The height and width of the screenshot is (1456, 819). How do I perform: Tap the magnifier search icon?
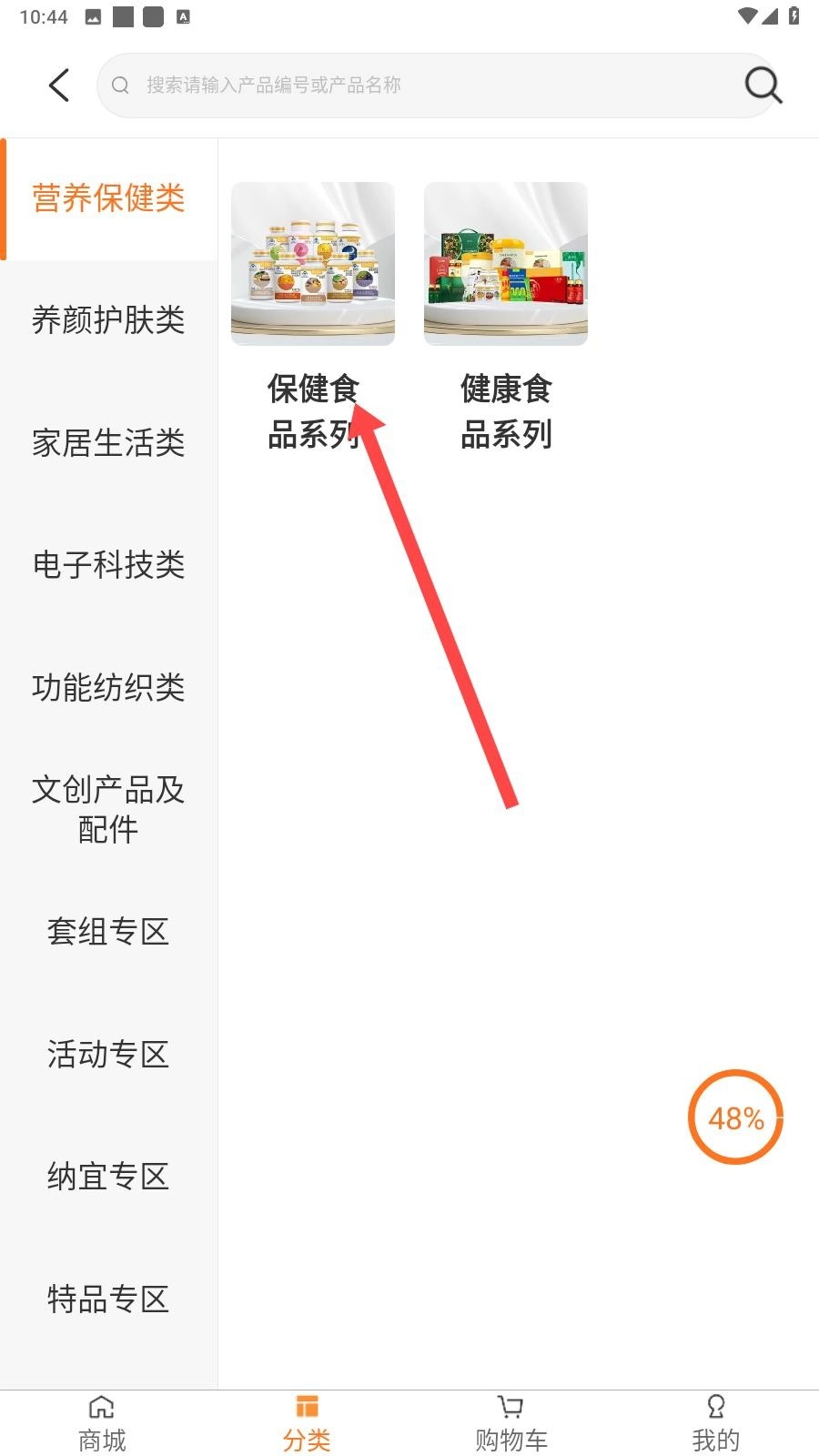(x=763, y=86)
